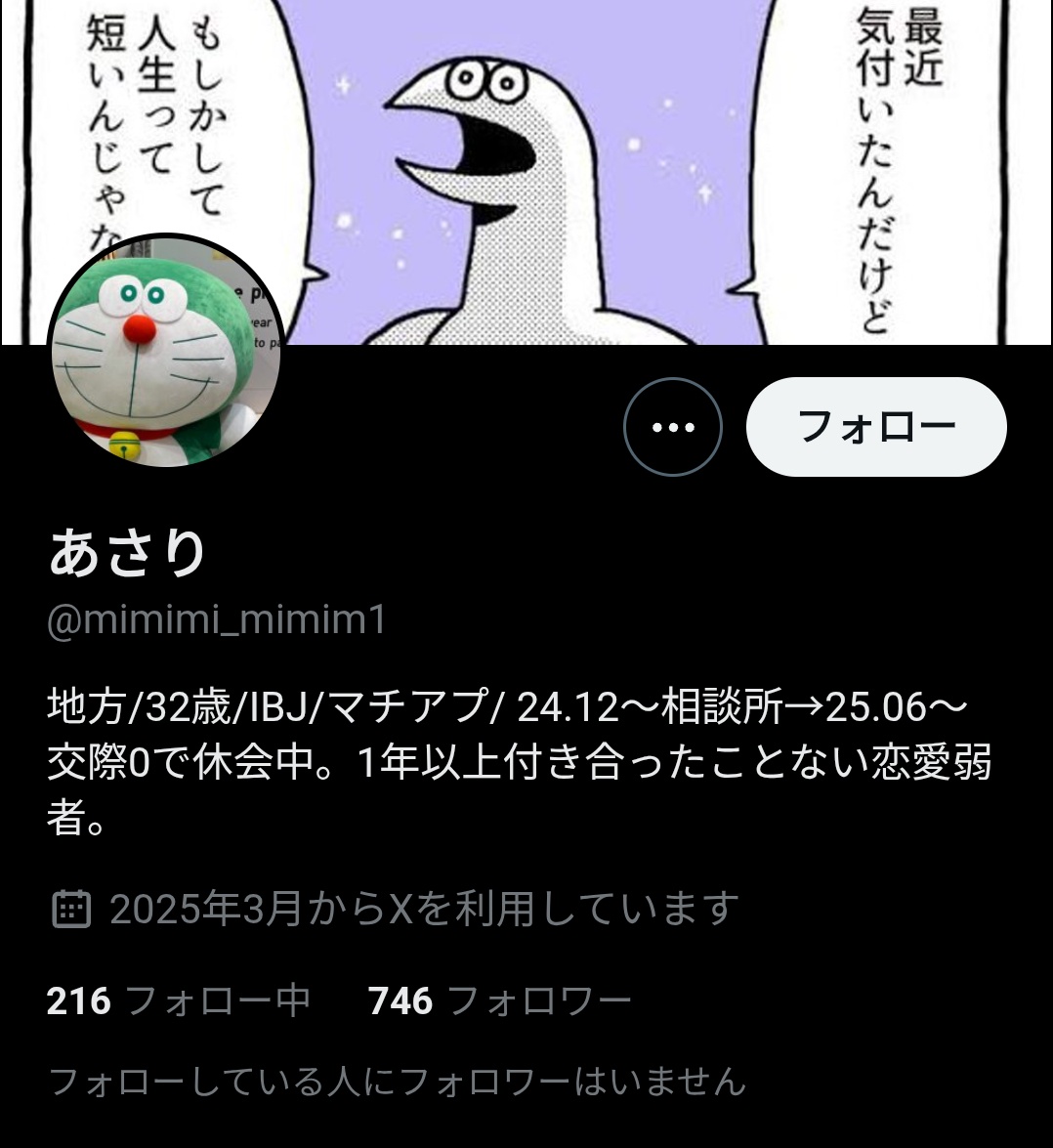Open the three-dot more options menu

673,427
